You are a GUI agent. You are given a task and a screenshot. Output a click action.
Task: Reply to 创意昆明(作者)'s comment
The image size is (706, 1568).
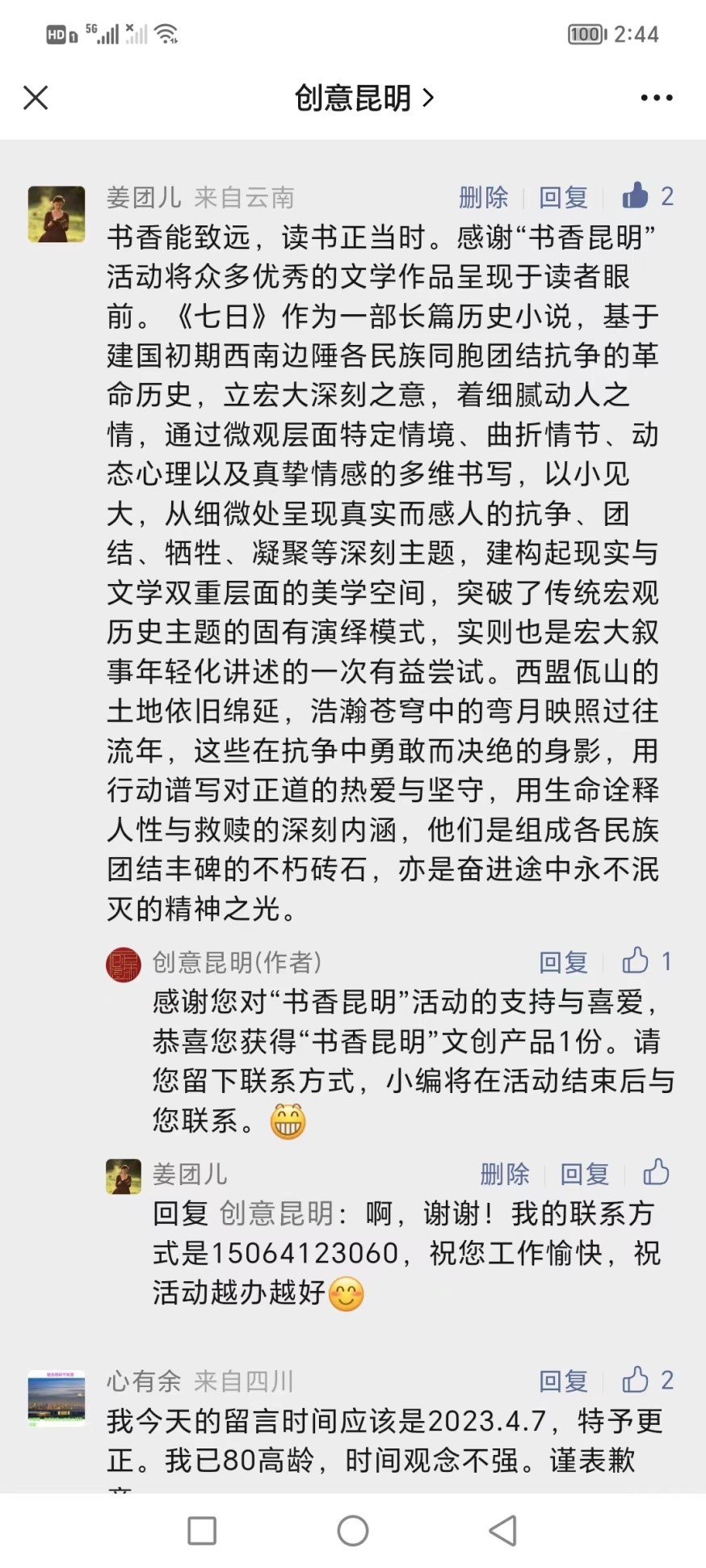(563, 962)
